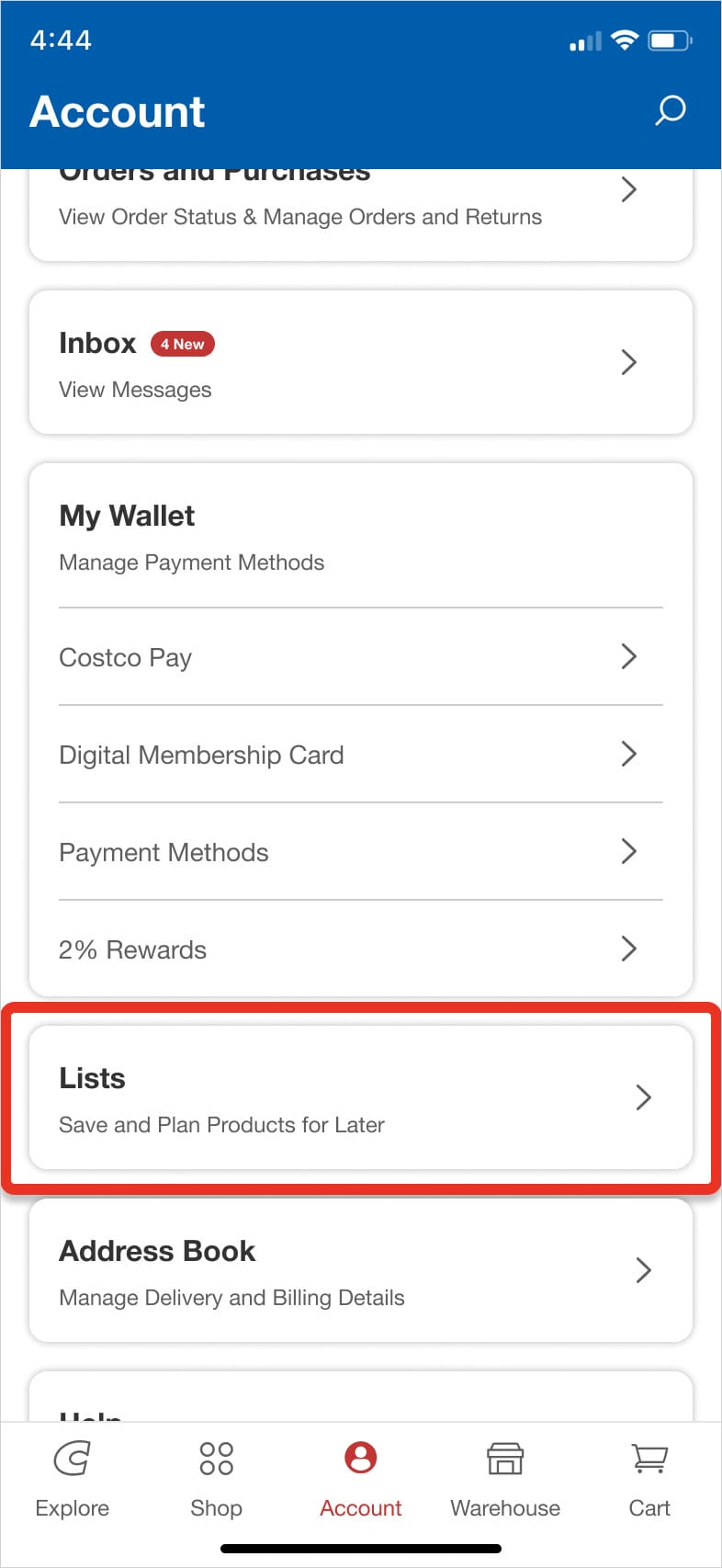Open Orders and Purchases card
The width and height of the screenshot is (722, 1568).
tap(361, 214)
